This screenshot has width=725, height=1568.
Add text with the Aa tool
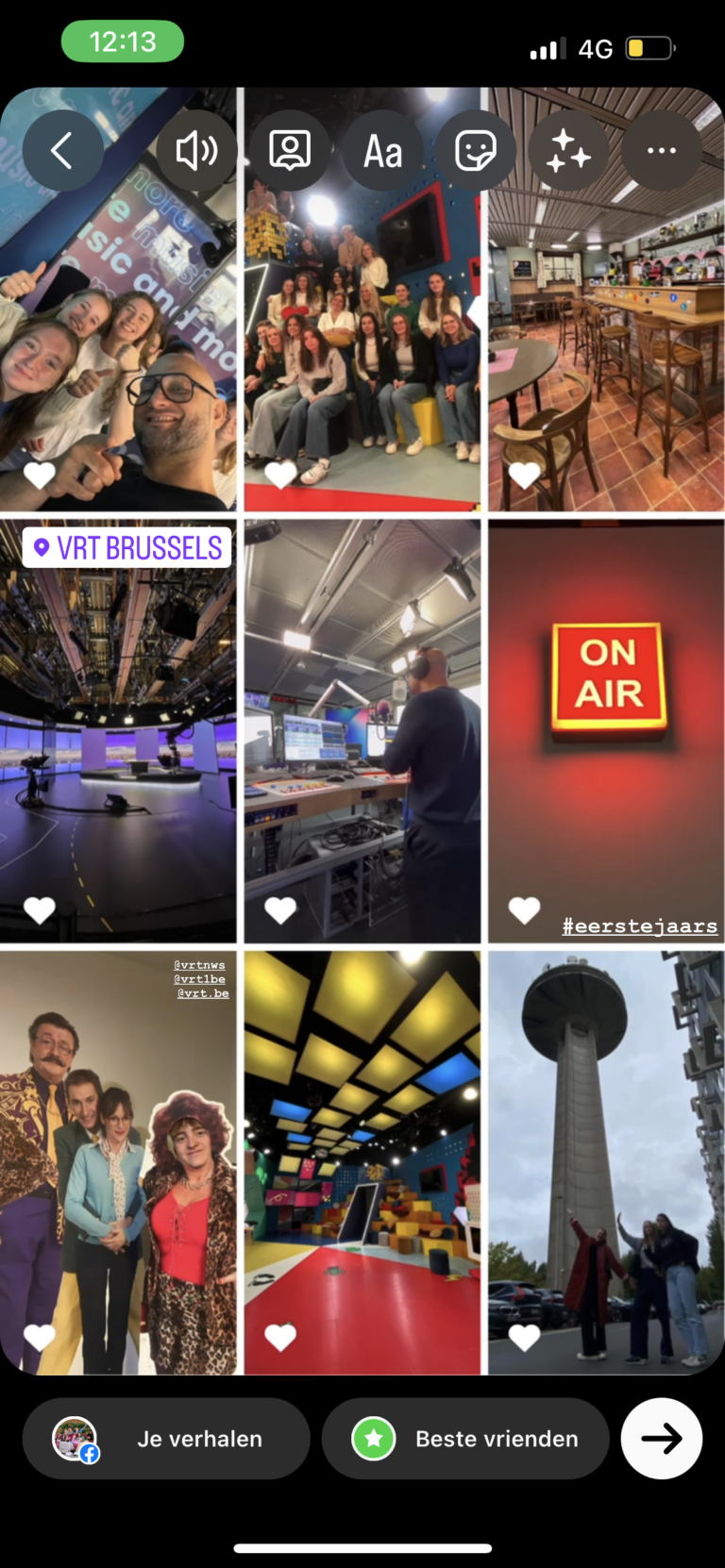pyautogui.click(x=382, y=150)
